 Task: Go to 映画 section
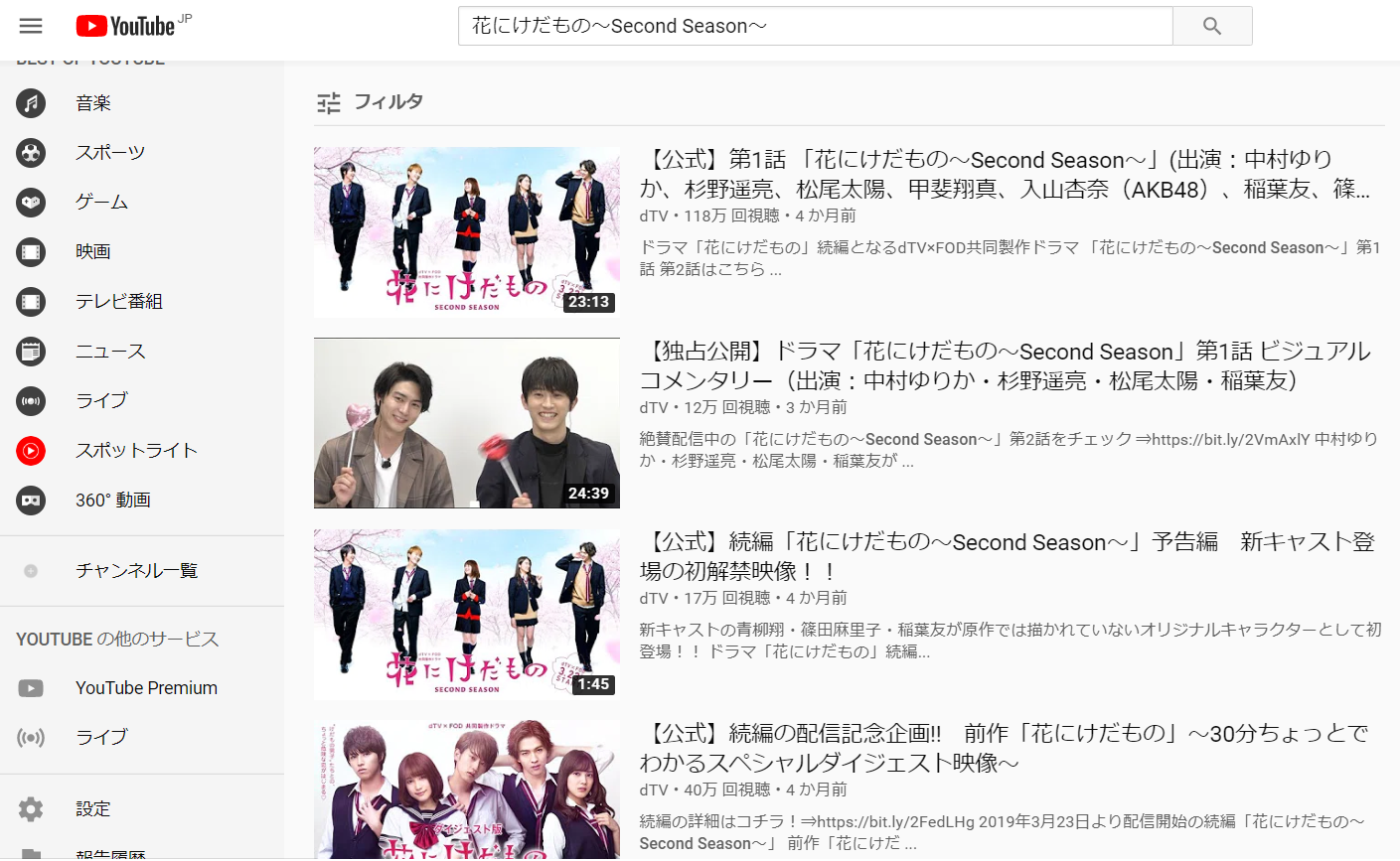coord(92,252)
